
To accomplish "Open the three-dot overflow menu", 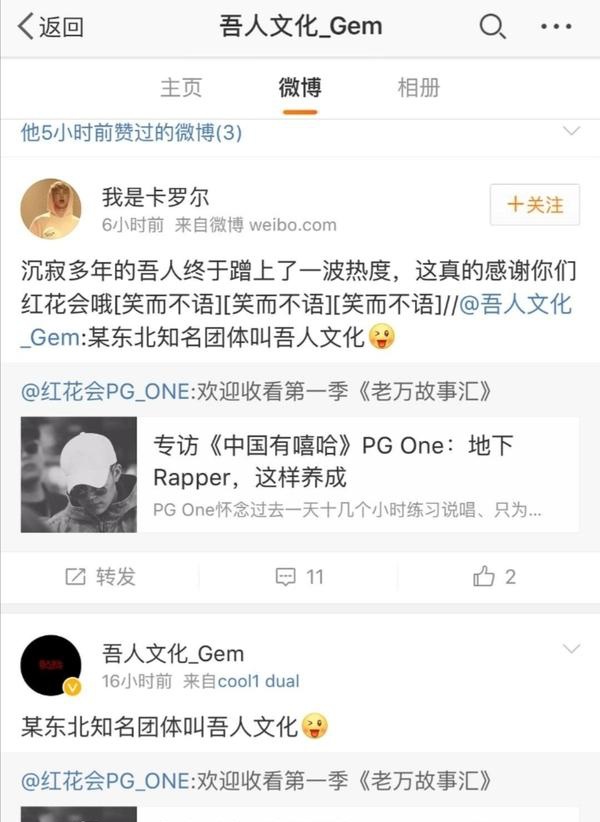I will pos(556,26).
